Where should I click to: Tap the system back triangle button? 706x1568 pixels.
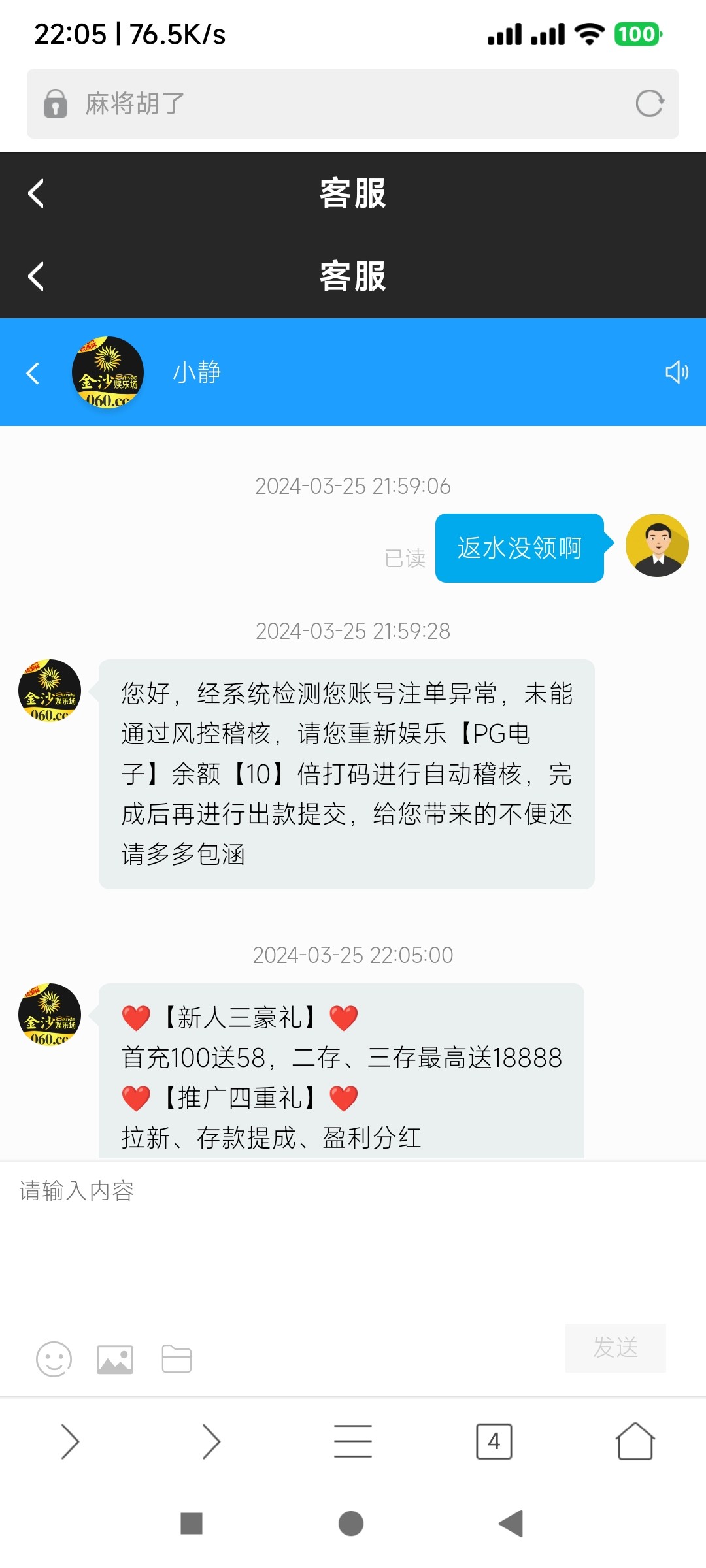(x=511, y=1524)
